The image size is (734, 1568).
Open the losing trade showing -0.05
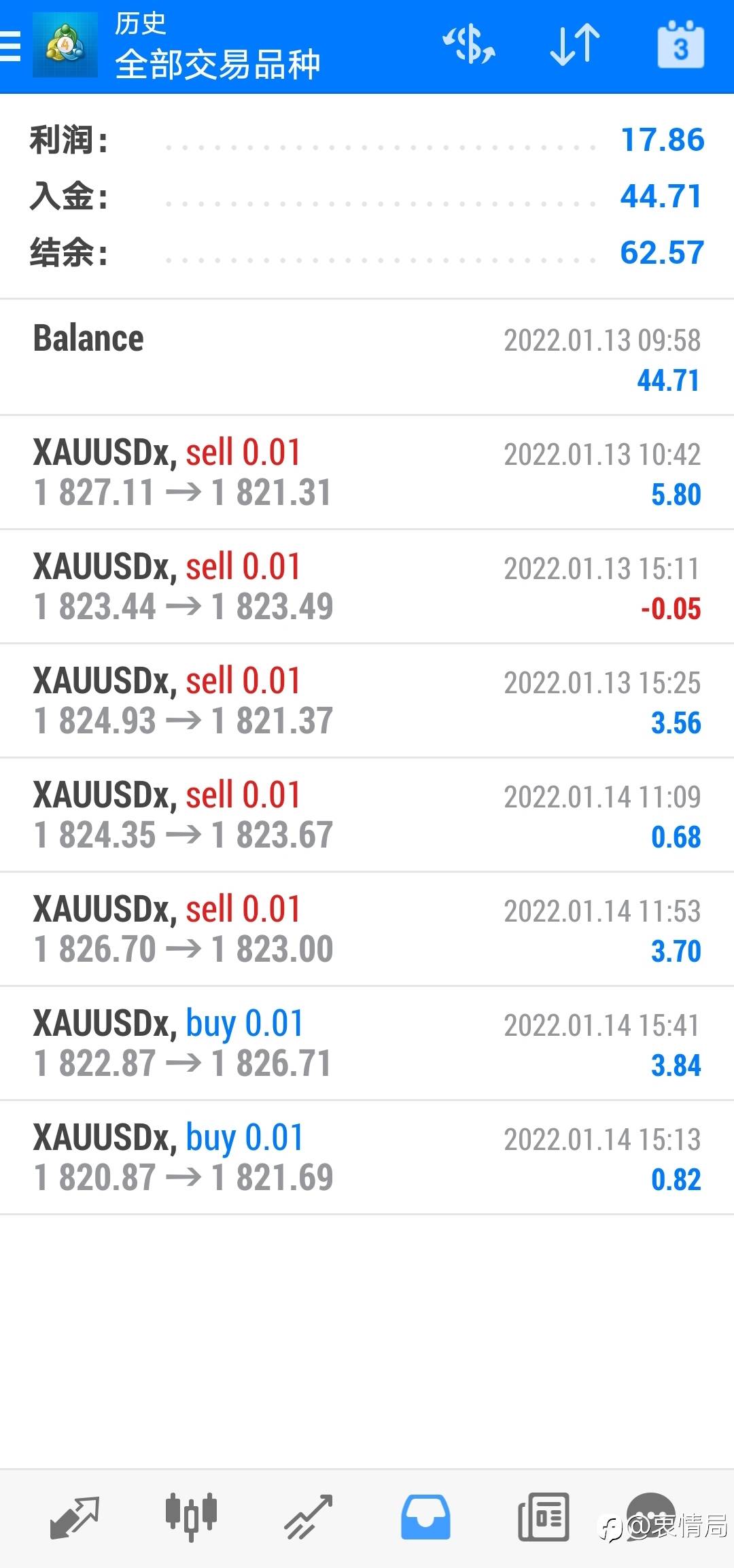point(367,587)
